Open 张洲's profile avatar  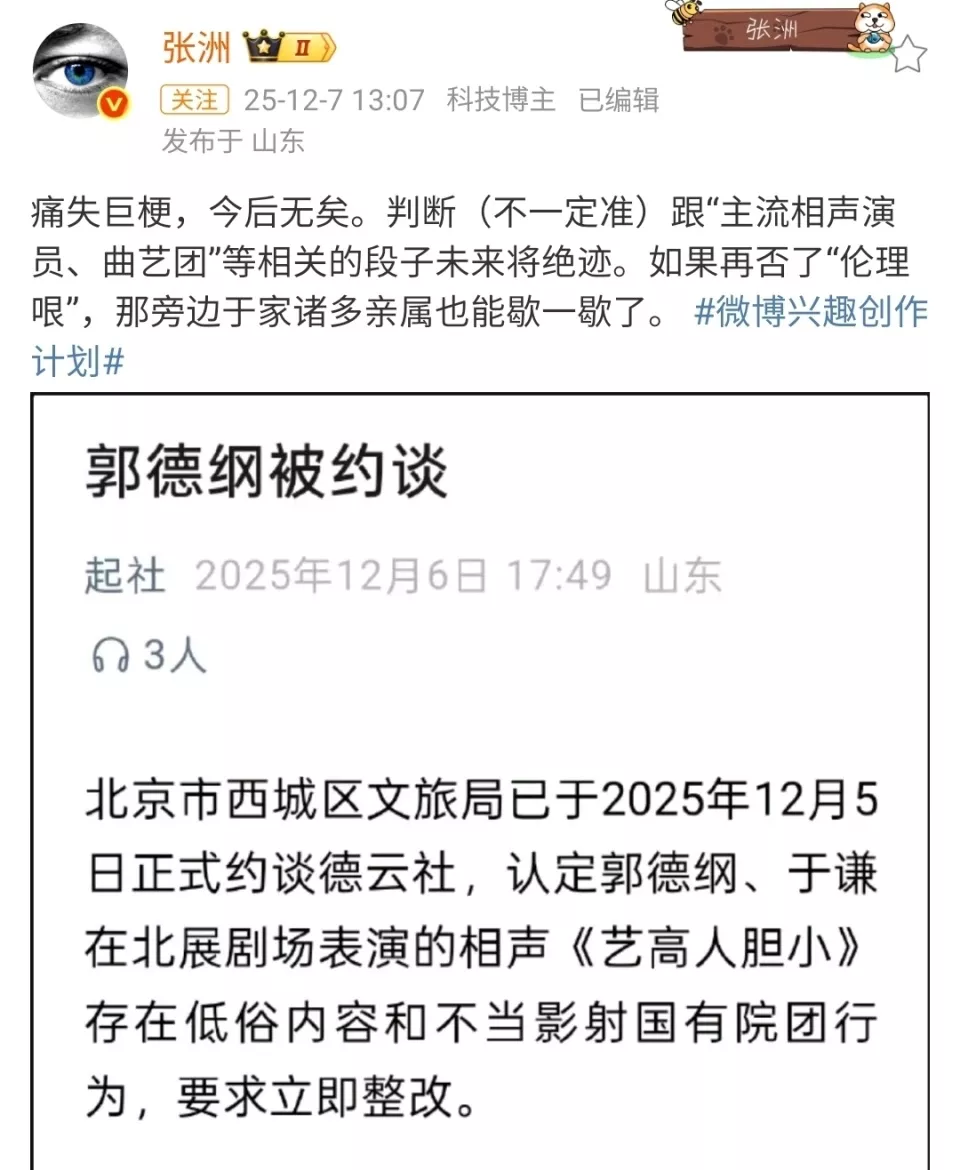pos(80,72)
